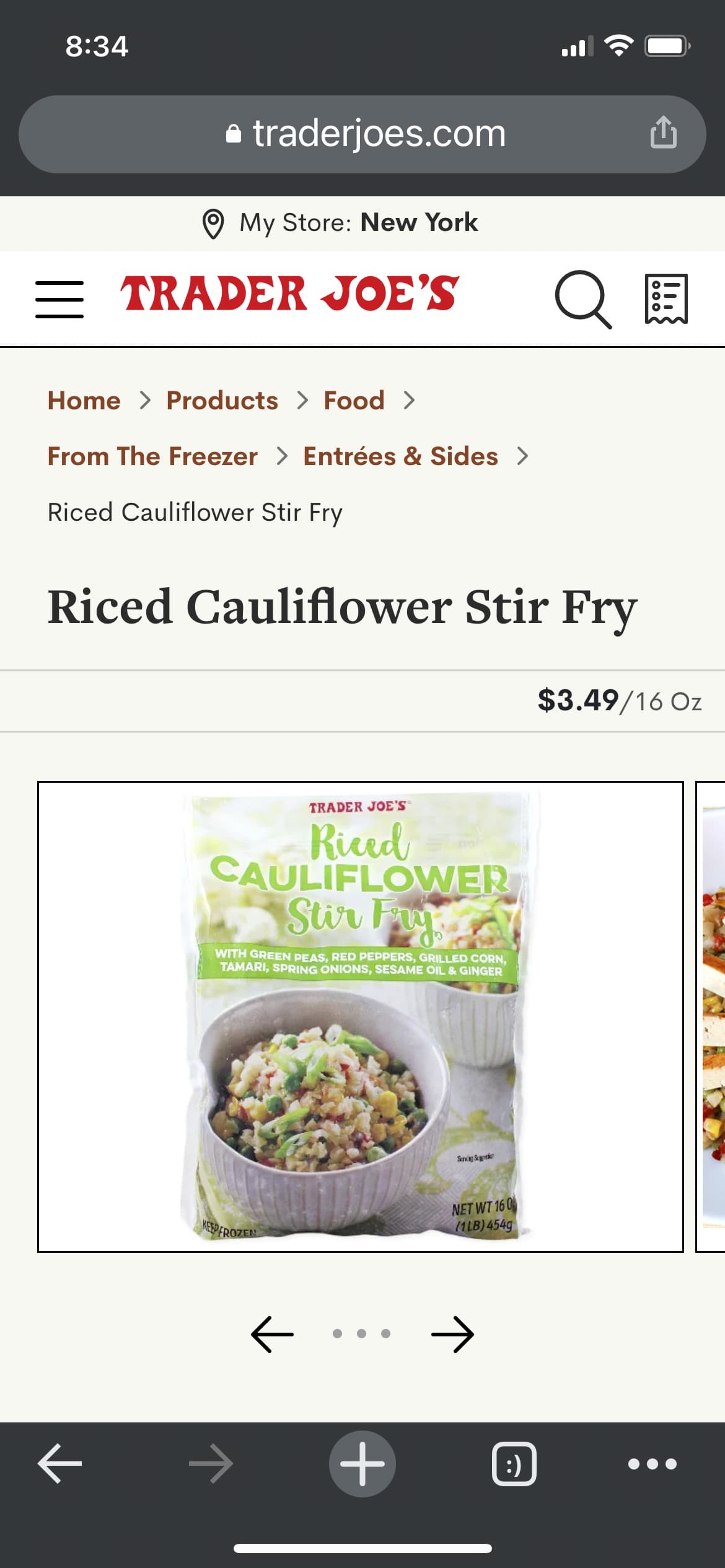Open the Products breadcrumb link
Viewport: 725px width, 1568px height.
222,401
